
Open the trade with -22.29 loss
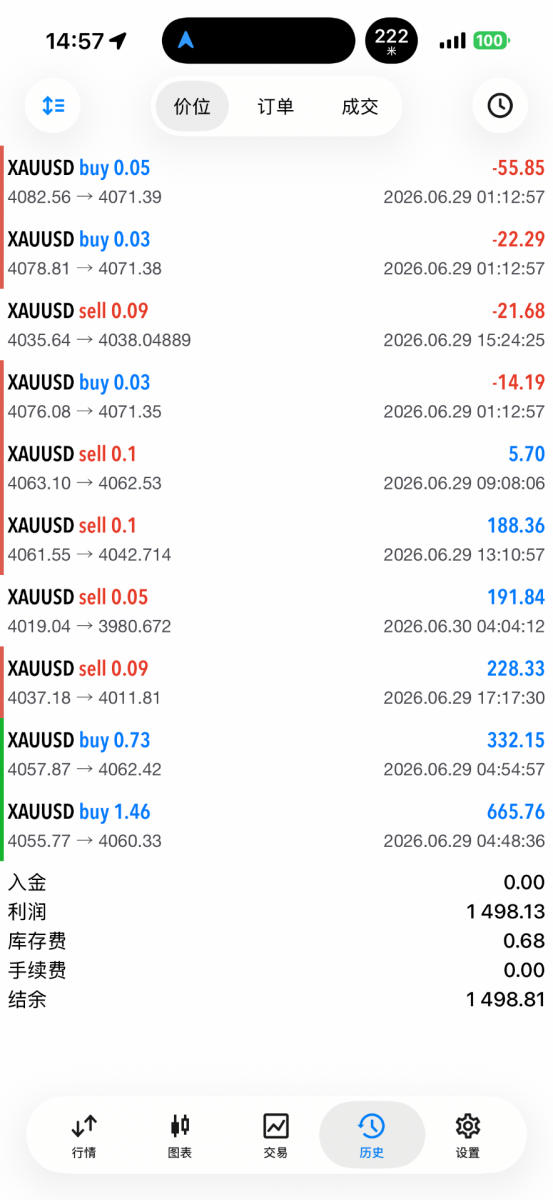pyautogui.click(x=276, y=253)
